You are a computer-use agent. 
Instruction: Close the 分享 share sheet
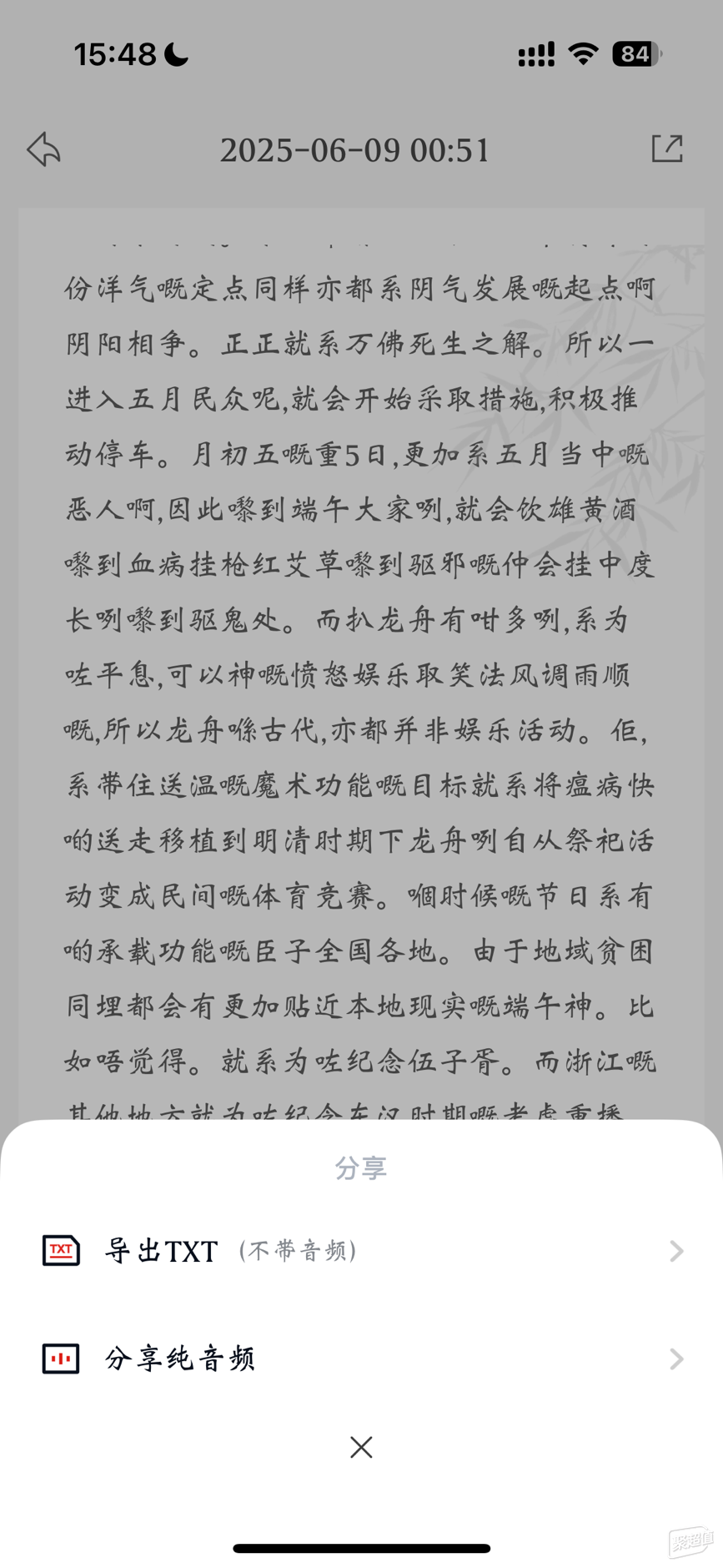click(361, 1447)
